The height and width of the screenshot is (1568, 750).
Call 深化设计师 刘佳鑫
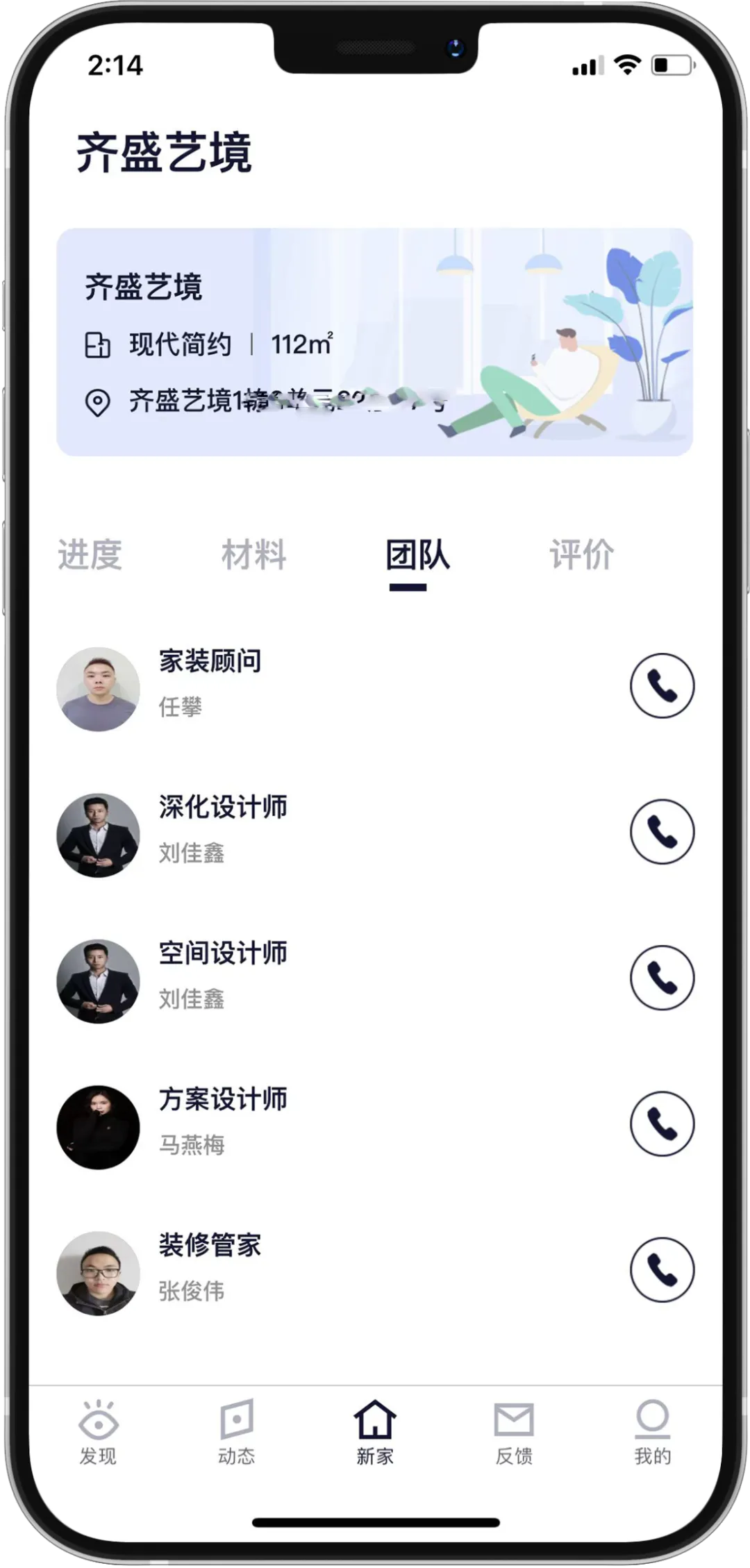tap(662, 831)
